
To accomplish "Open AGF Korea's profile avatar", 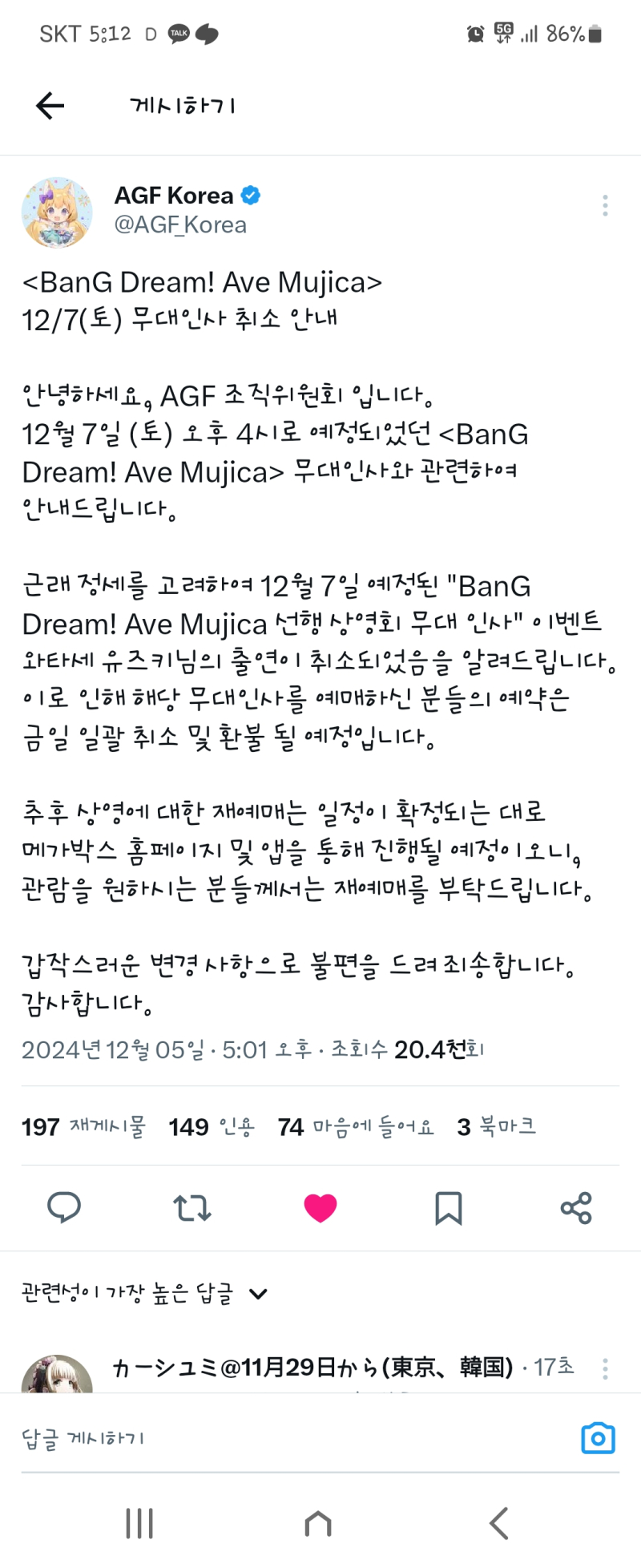I will pyautogui.click(x=57, y=212).
